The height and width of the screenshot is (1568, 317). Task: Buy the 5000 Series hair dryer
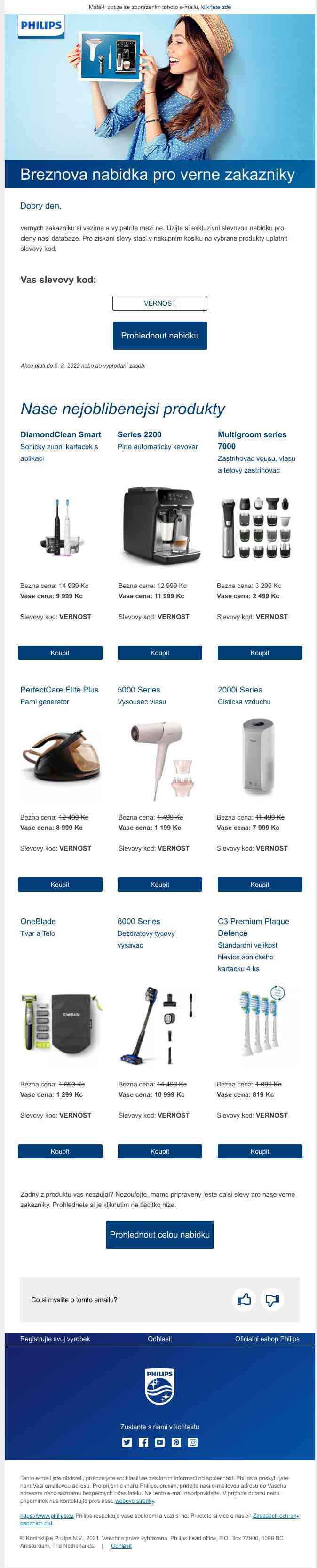159,884
